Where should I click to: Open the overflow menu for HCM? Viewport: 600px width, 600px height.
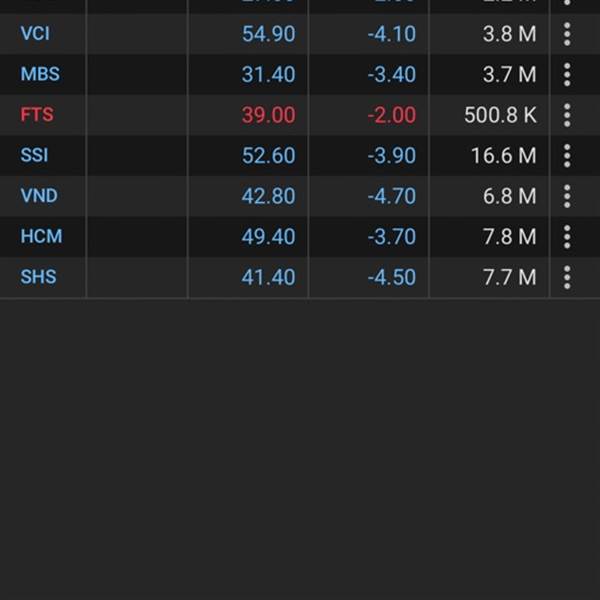pyautogui.click(x=567, y=236)
